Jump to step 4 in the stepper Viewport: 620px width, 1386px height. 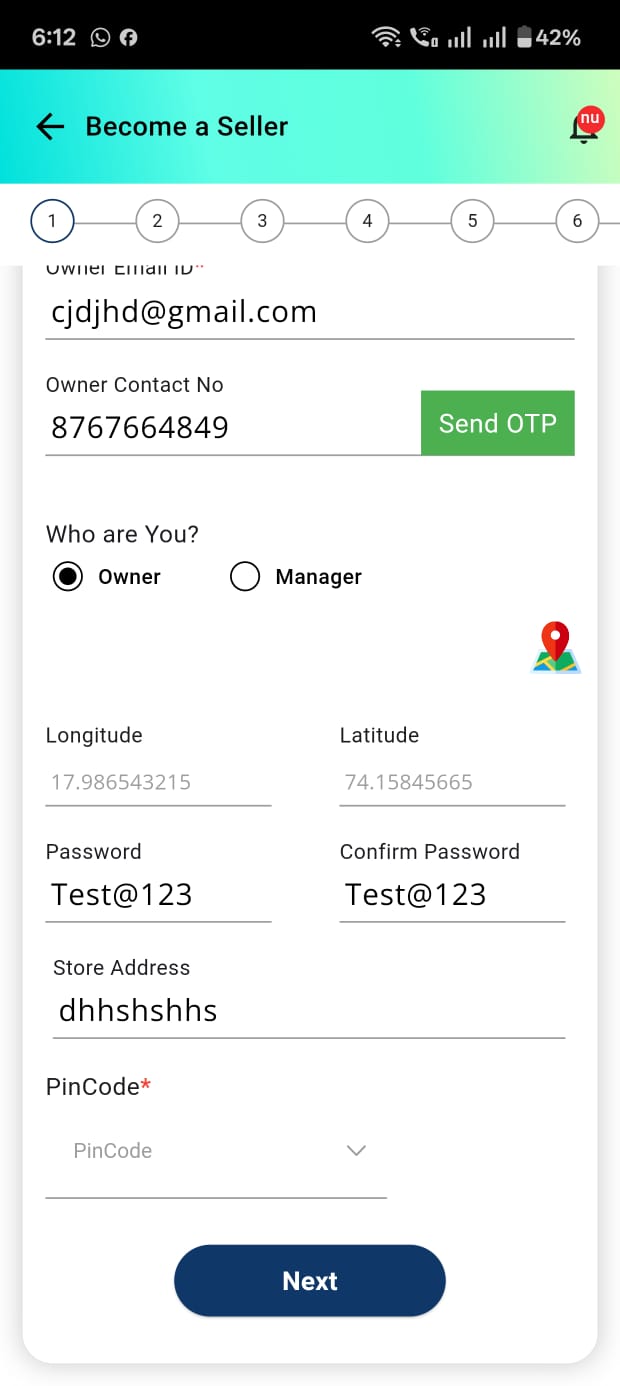[367, 221]
